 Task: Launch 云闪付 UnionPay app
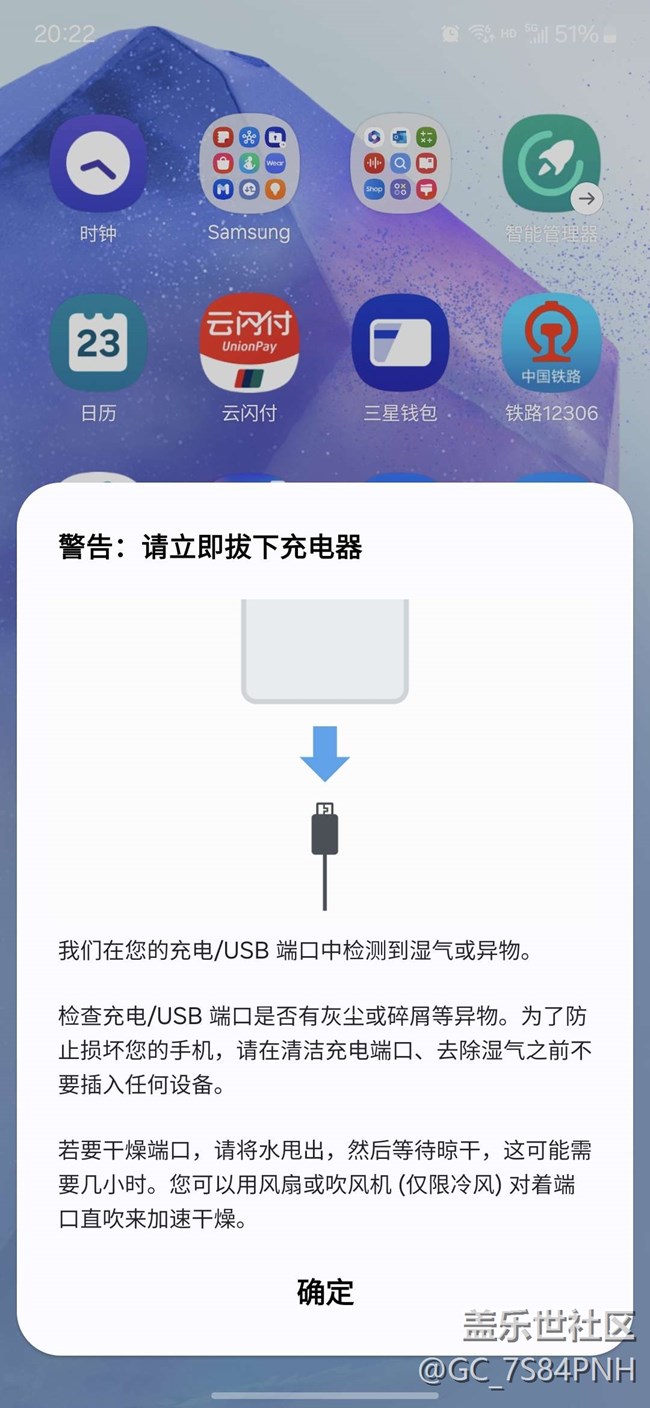[x=249, y=343]
